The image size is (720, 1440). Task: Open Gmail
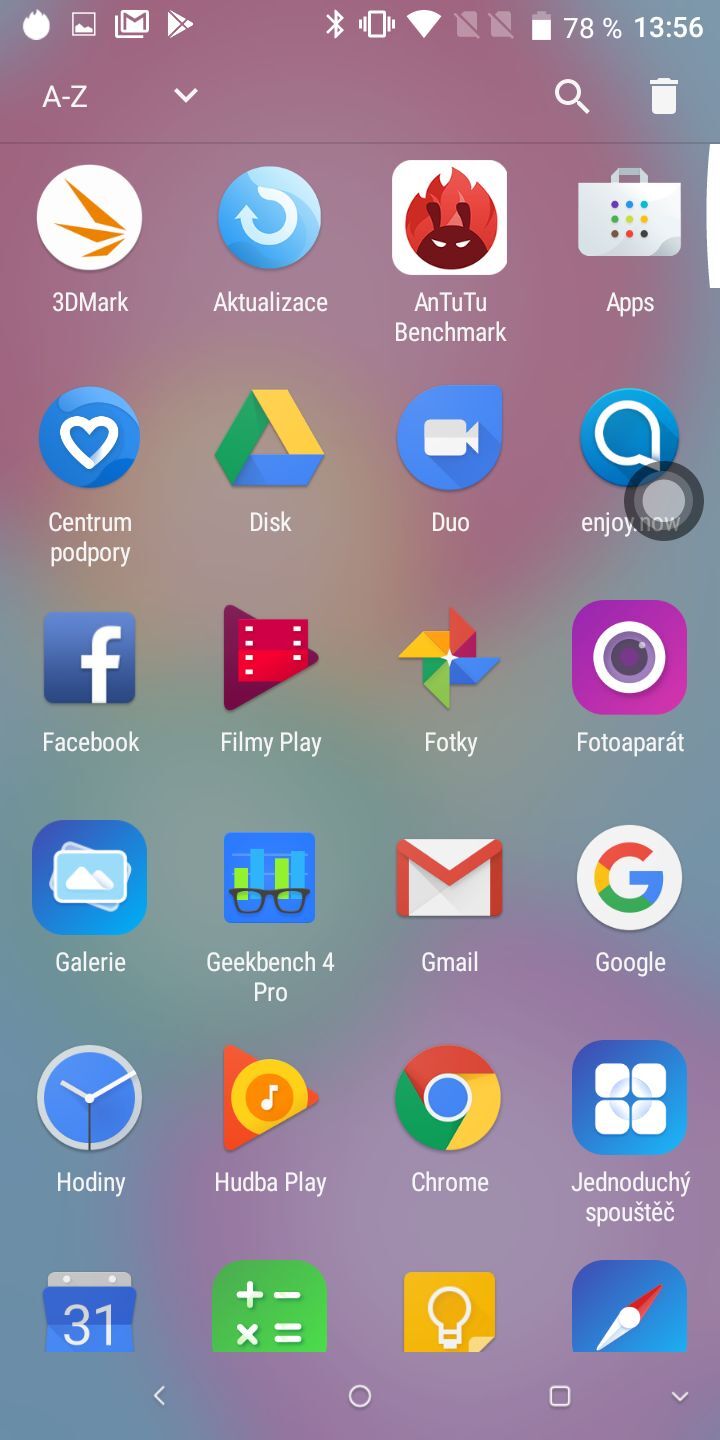(x=450, y=877)
